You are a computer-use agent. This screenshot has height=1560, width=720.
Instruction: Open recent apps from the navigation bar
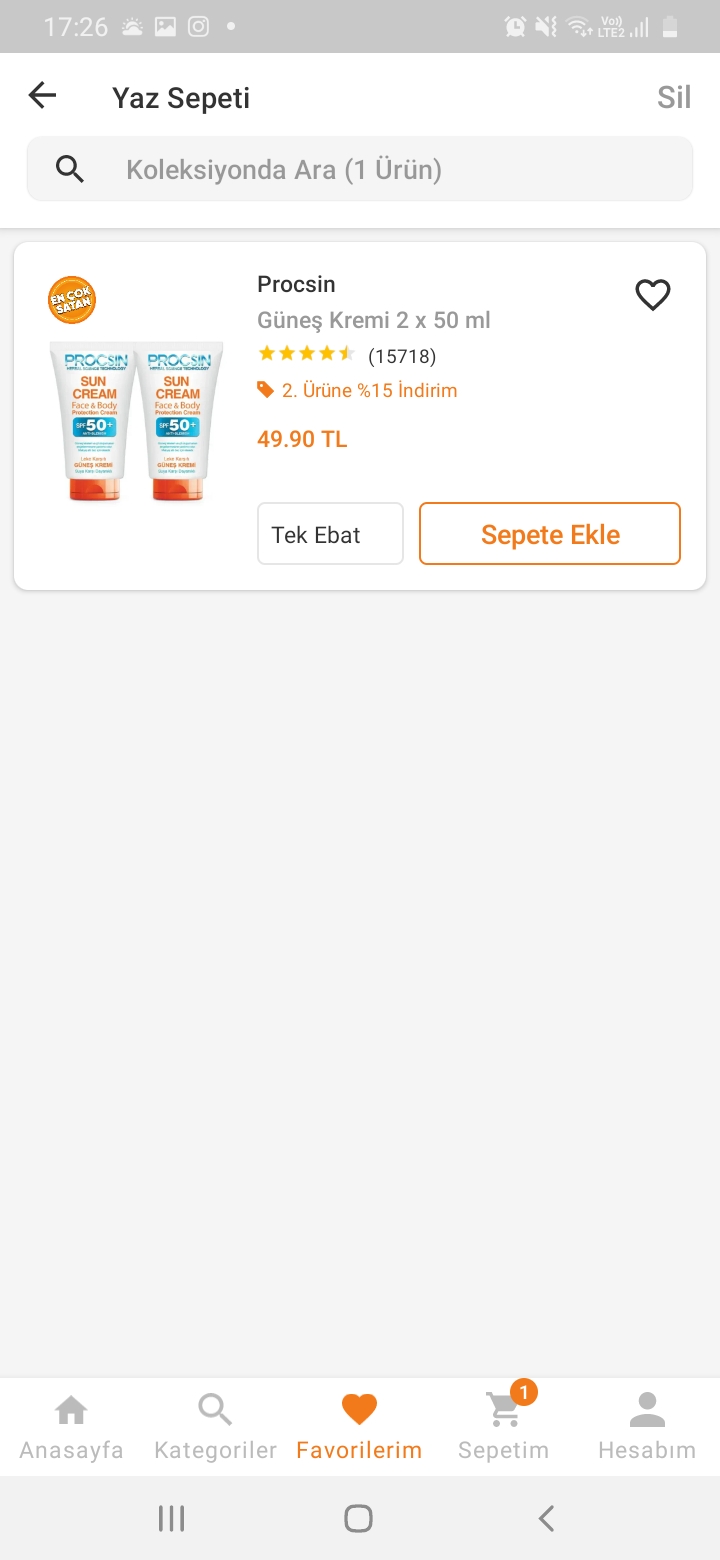(172, 1519)
